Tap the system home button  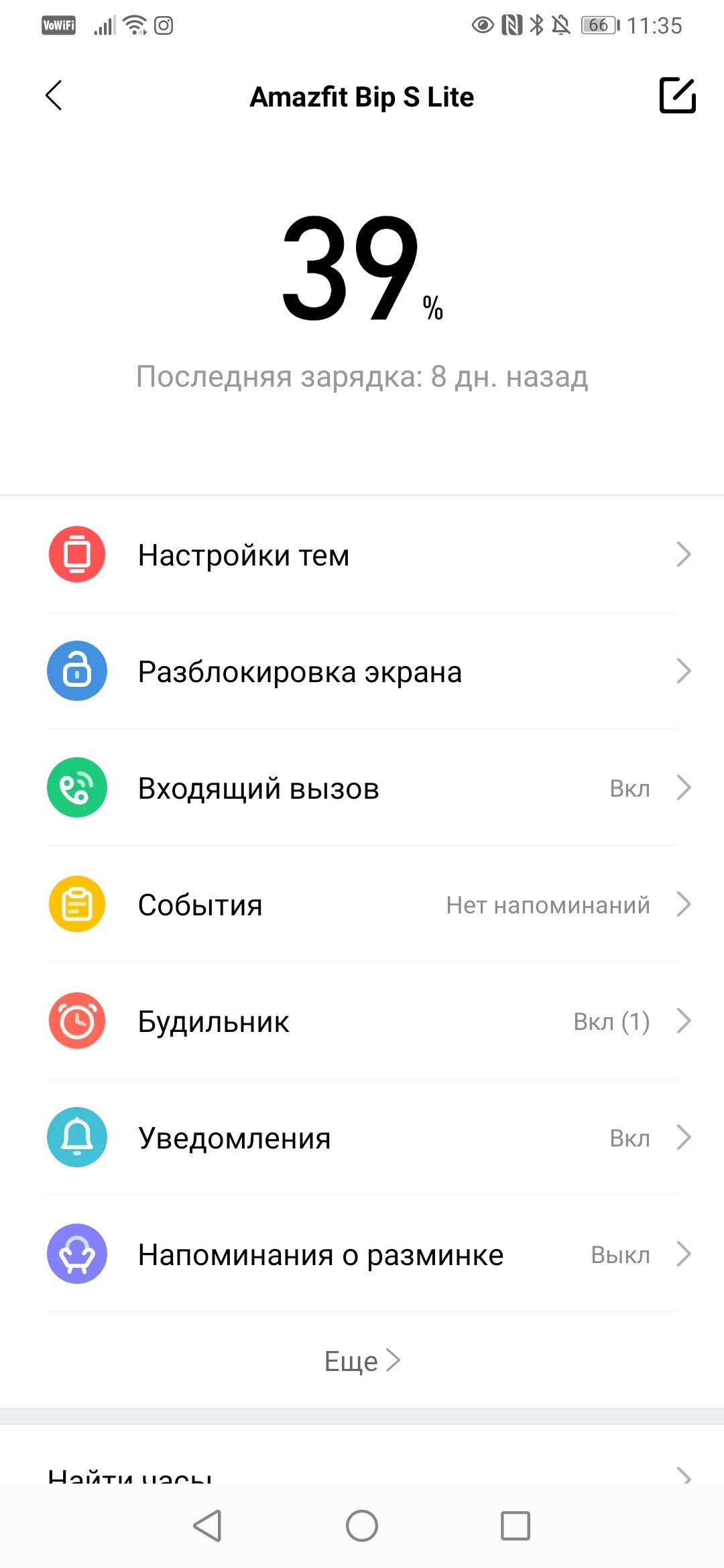click(x=362, y=1526)
